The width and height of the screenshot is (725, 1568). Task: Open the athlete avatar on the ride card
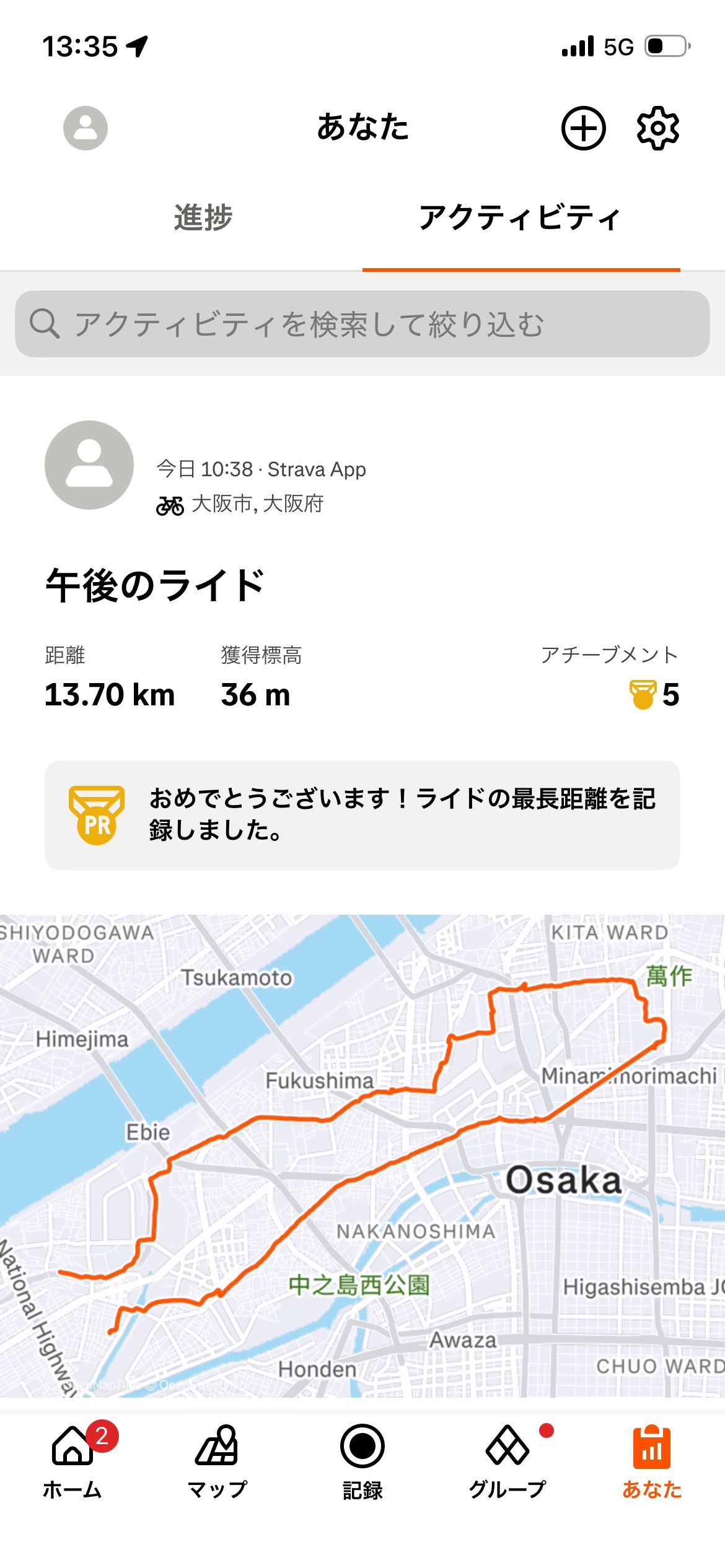(89, 465)
